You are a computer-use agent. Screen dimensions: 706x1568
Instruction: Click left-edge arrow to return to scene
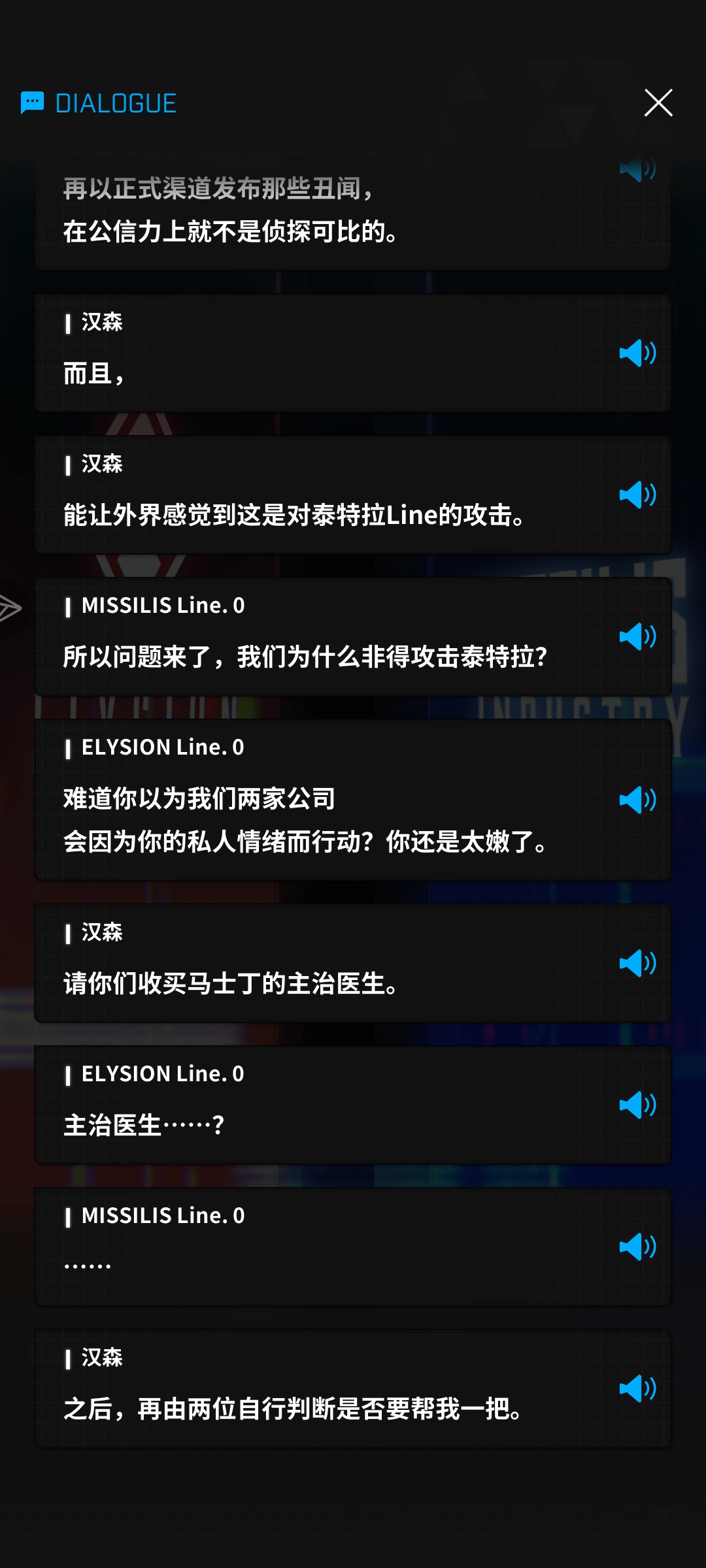click(8, 608)
